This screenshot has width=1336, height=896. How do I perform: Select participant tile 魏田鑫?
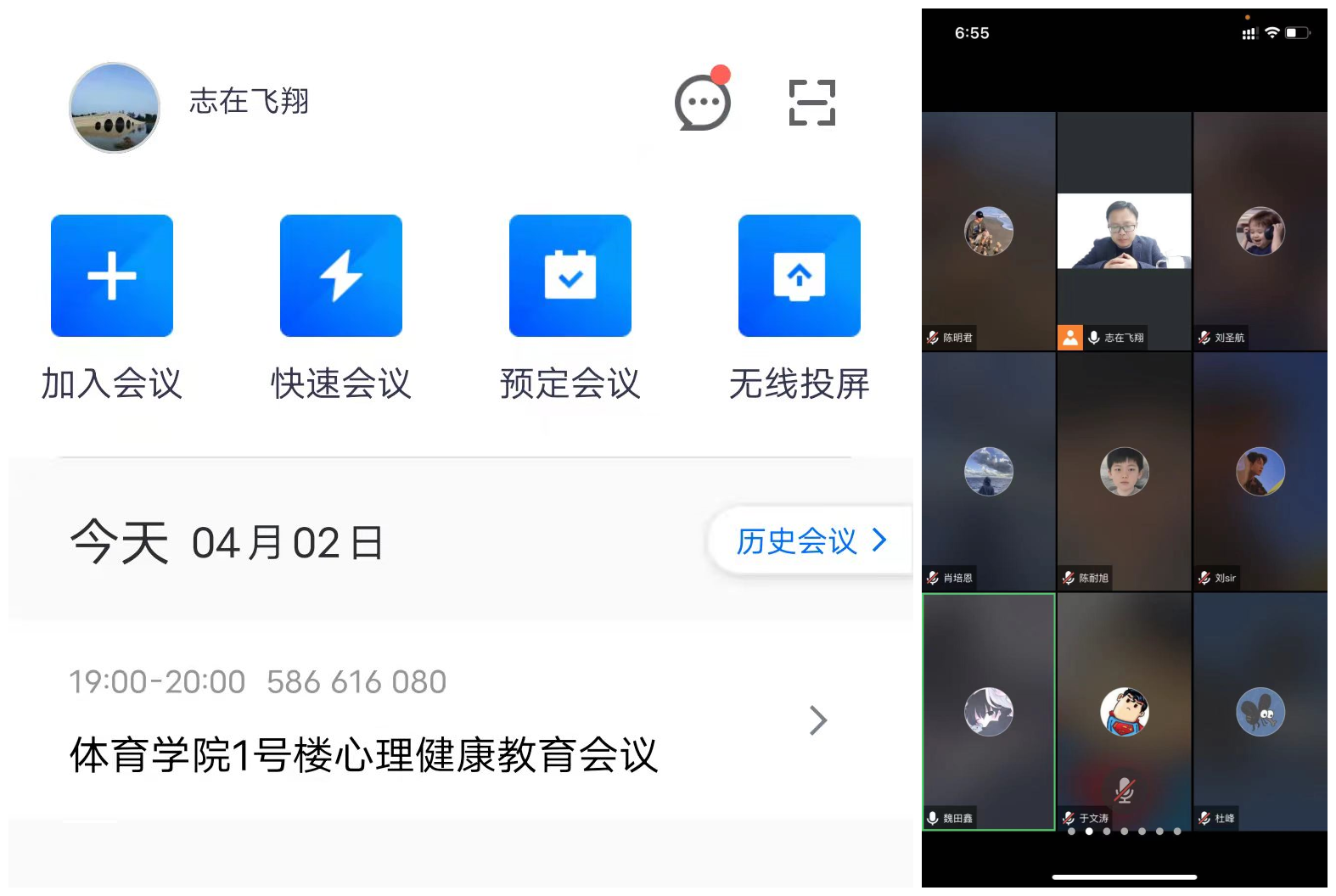[989, 711]
